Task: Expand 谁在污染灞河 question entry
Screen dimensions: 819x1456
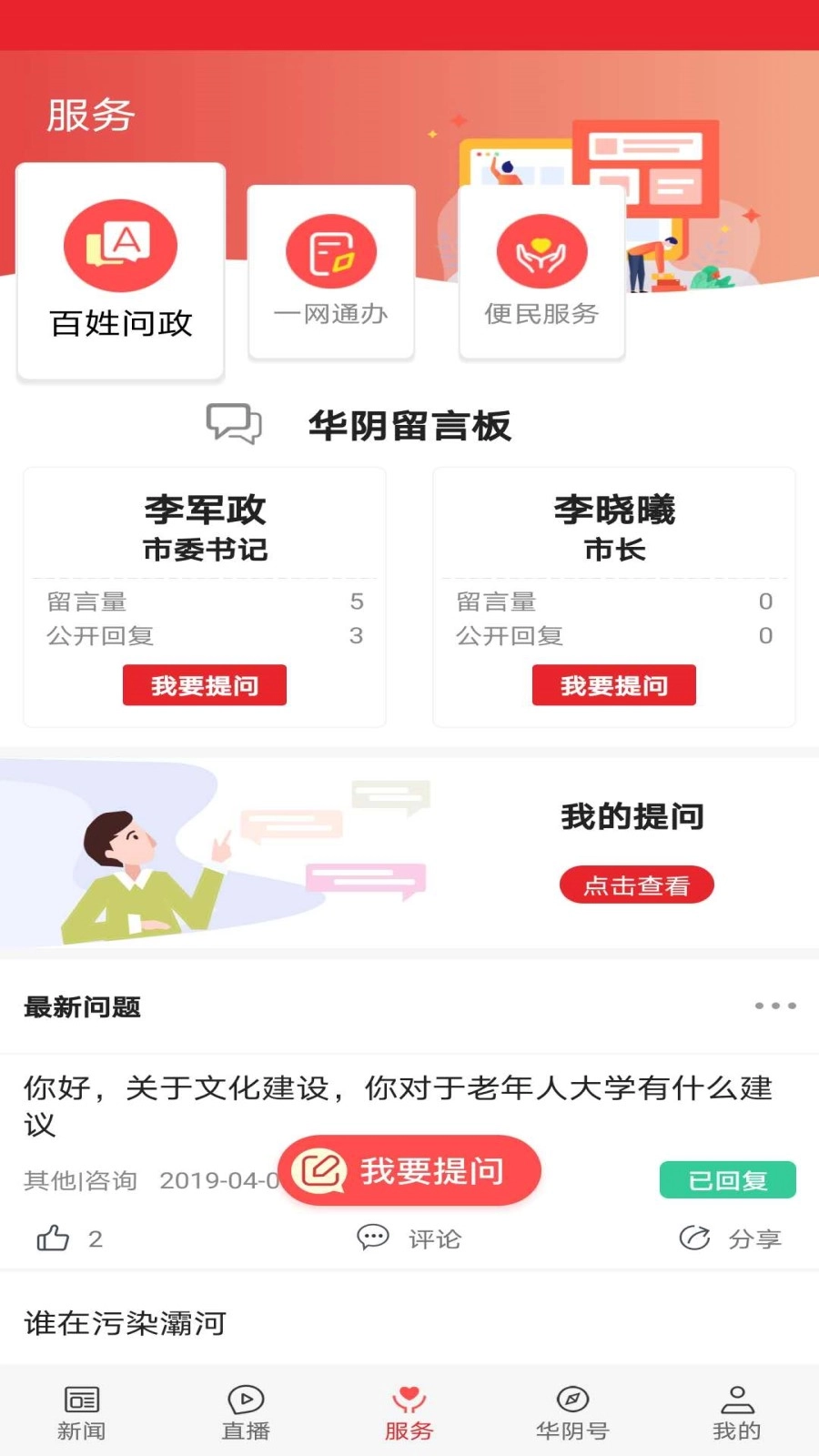Action: (123, 1325)
